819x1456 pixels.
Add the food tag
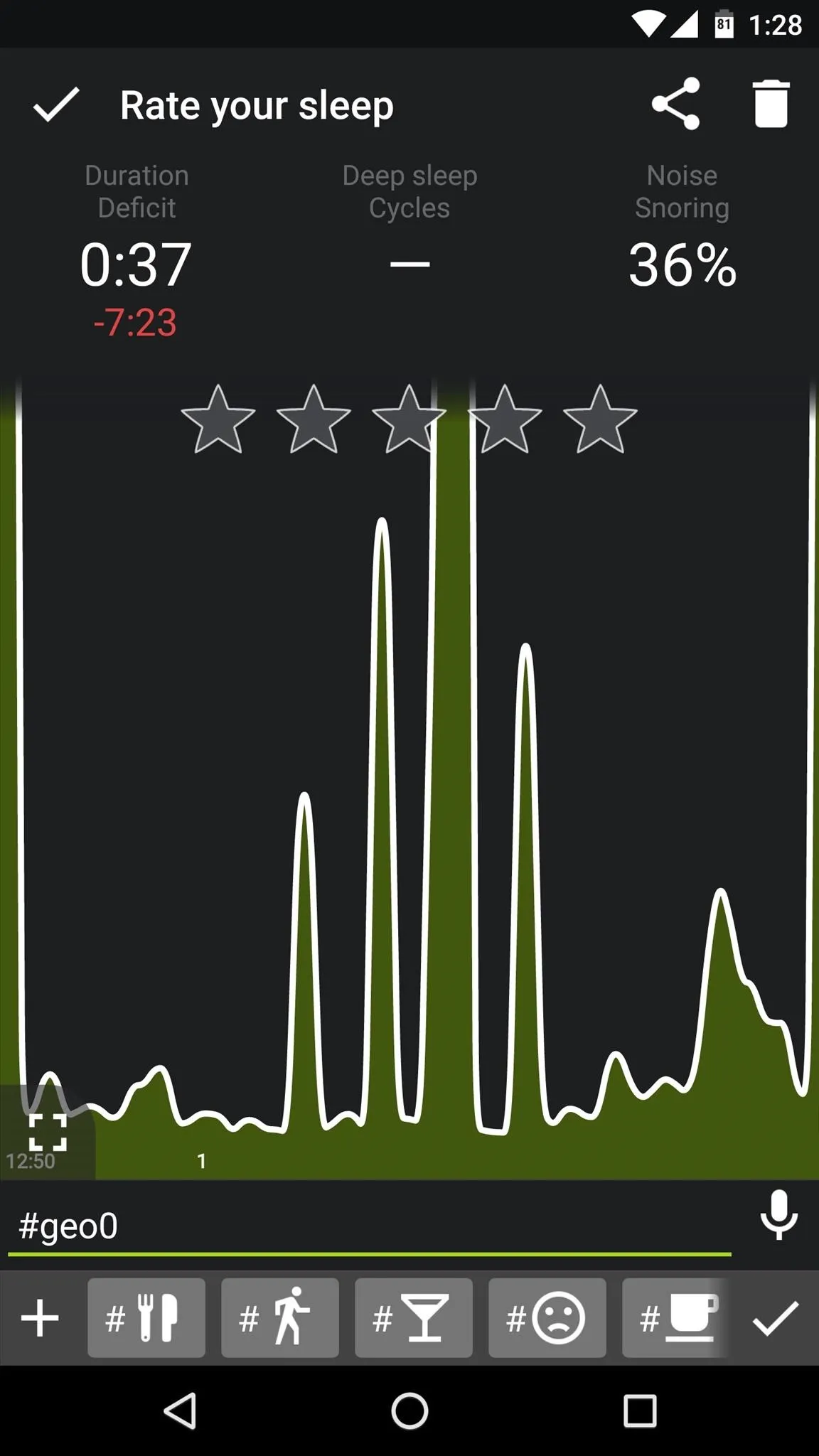click(146, 1318)
